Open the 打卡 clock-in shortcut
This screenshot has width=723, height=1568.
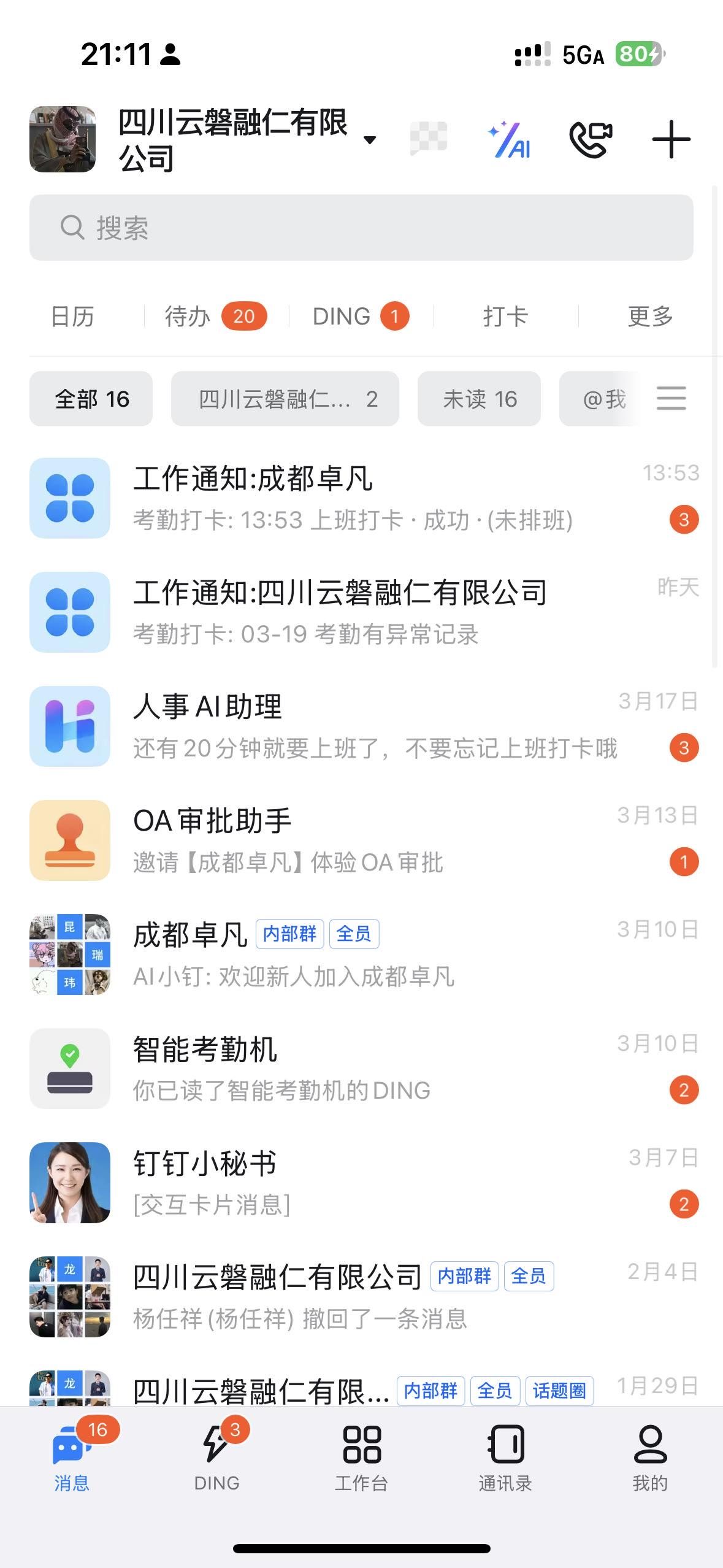(x=505, y=317)
